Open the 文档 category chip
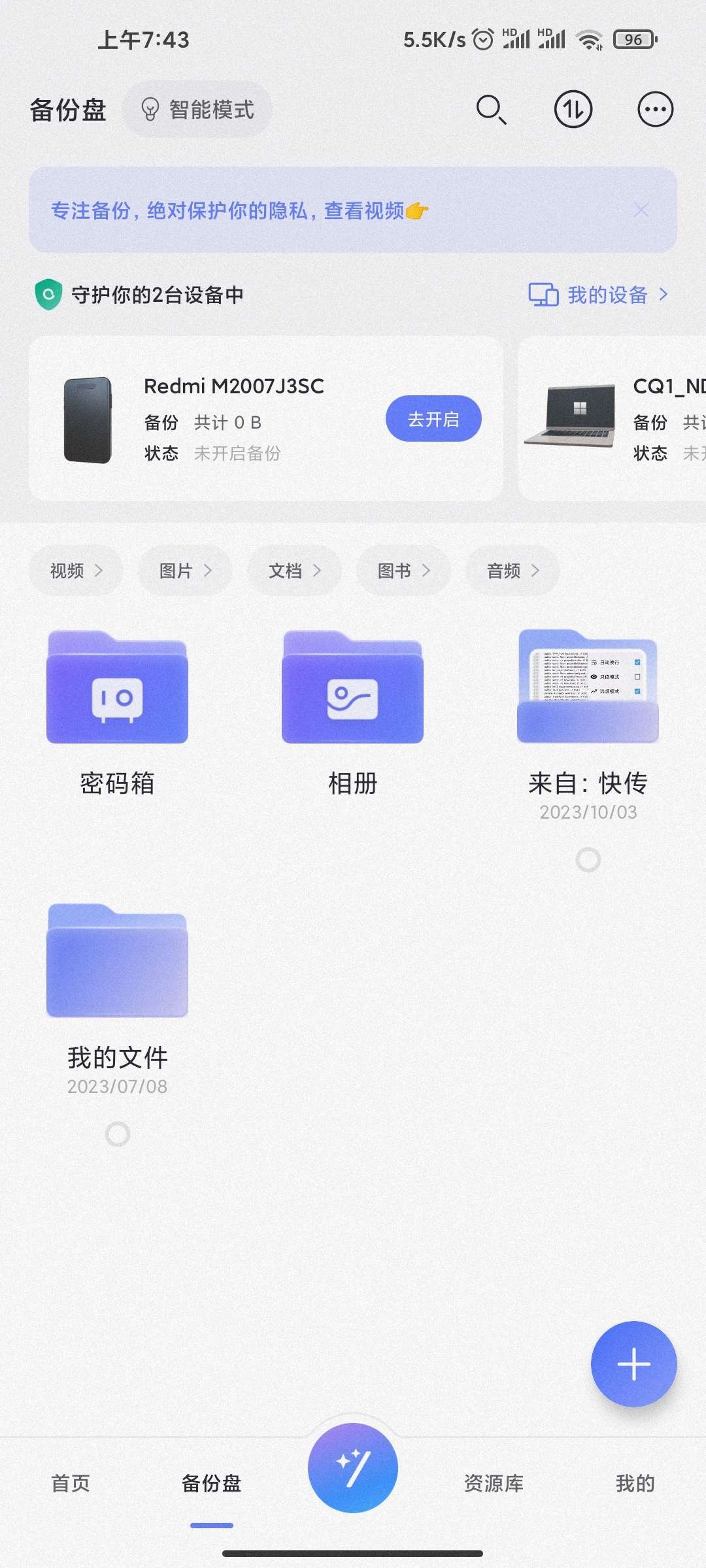Image resolution: width=706 pixels, height=1568 pixels. (x=294, y=570)
